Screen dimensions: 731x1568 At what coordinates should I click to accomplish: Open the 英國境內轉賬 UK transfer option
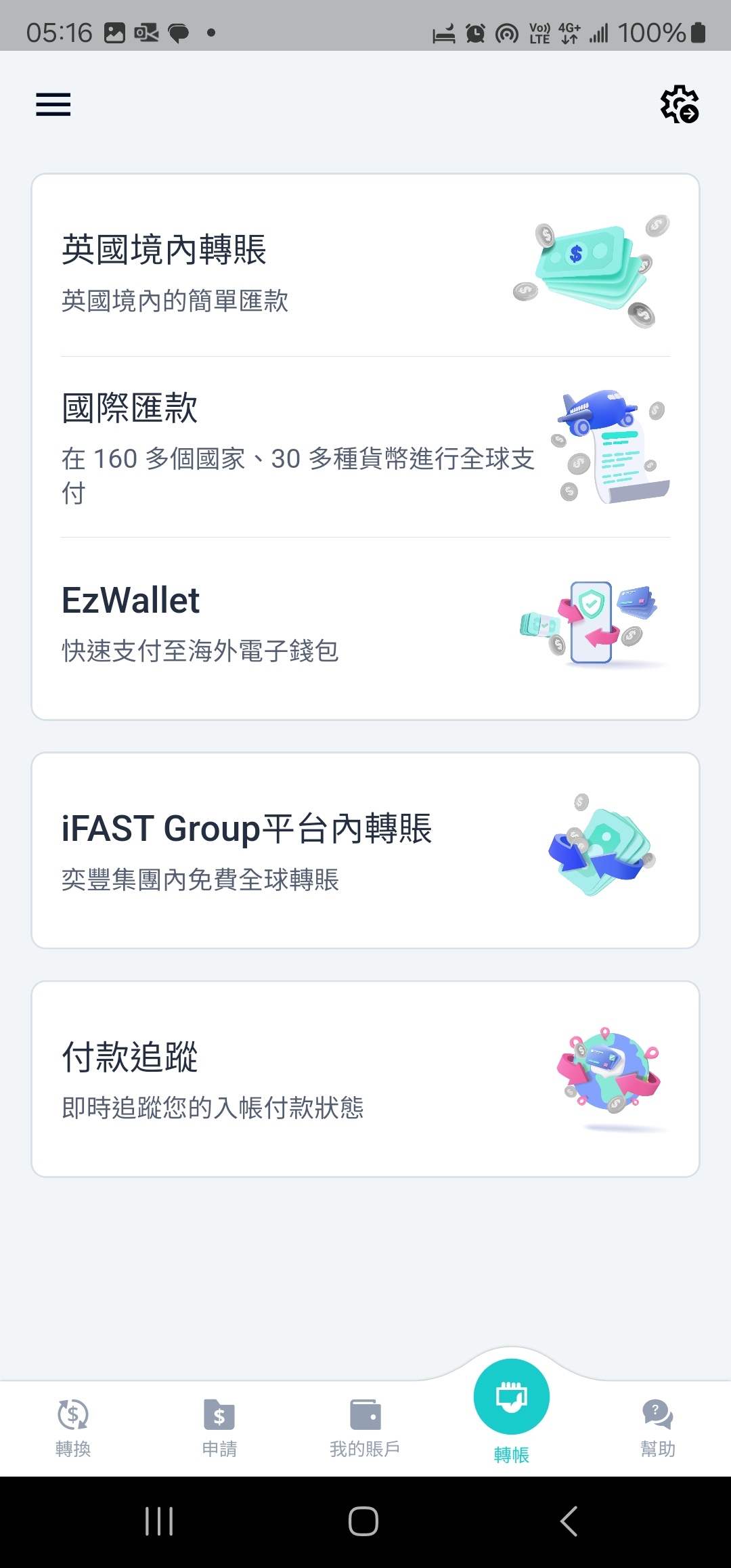click(271, 271)
